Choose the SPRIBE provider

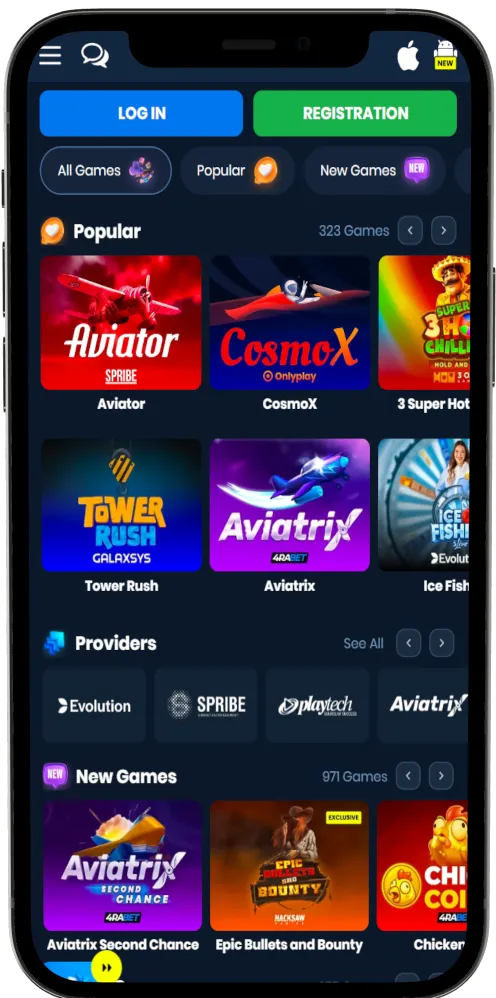[206, 705]
